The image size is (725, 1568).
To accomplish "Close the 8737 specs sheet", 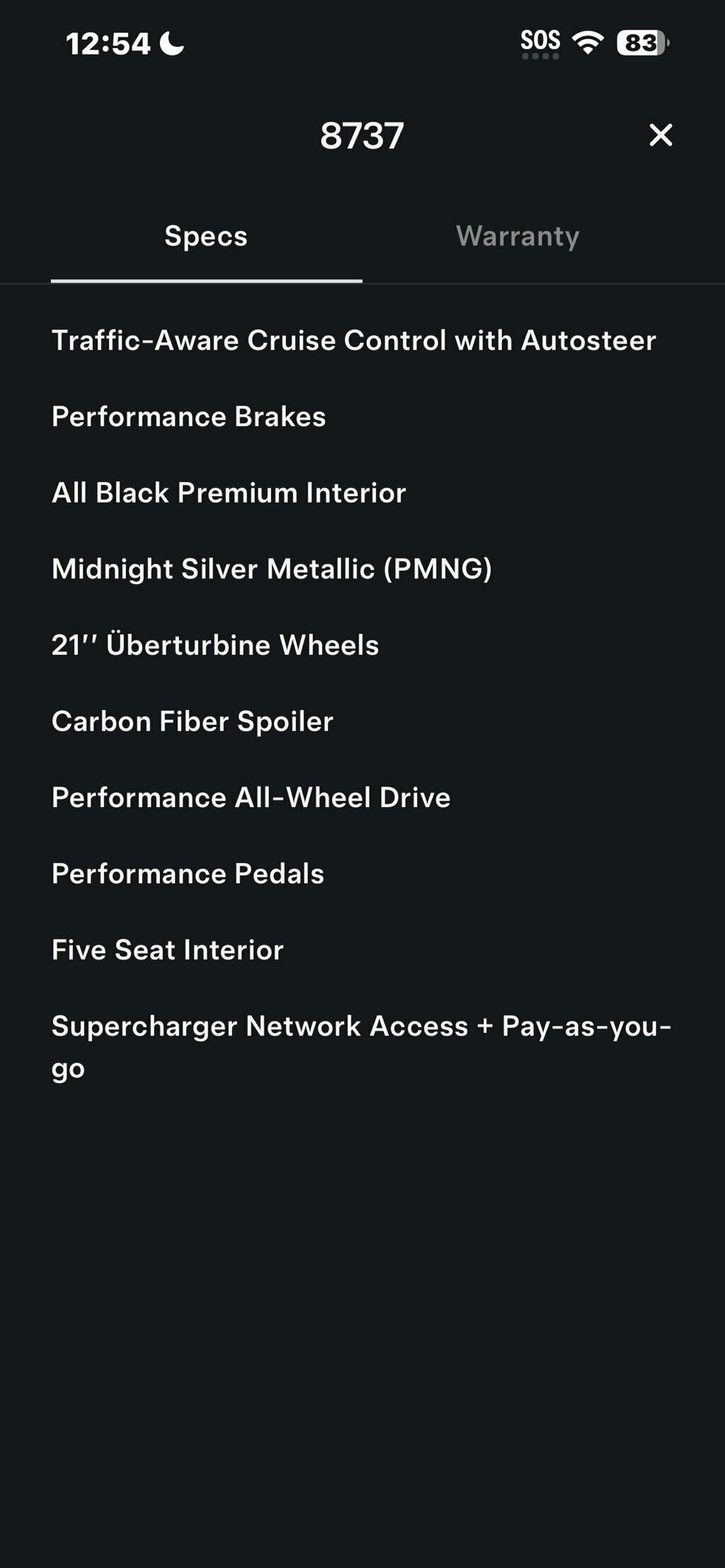I will [x=660, y=135].
